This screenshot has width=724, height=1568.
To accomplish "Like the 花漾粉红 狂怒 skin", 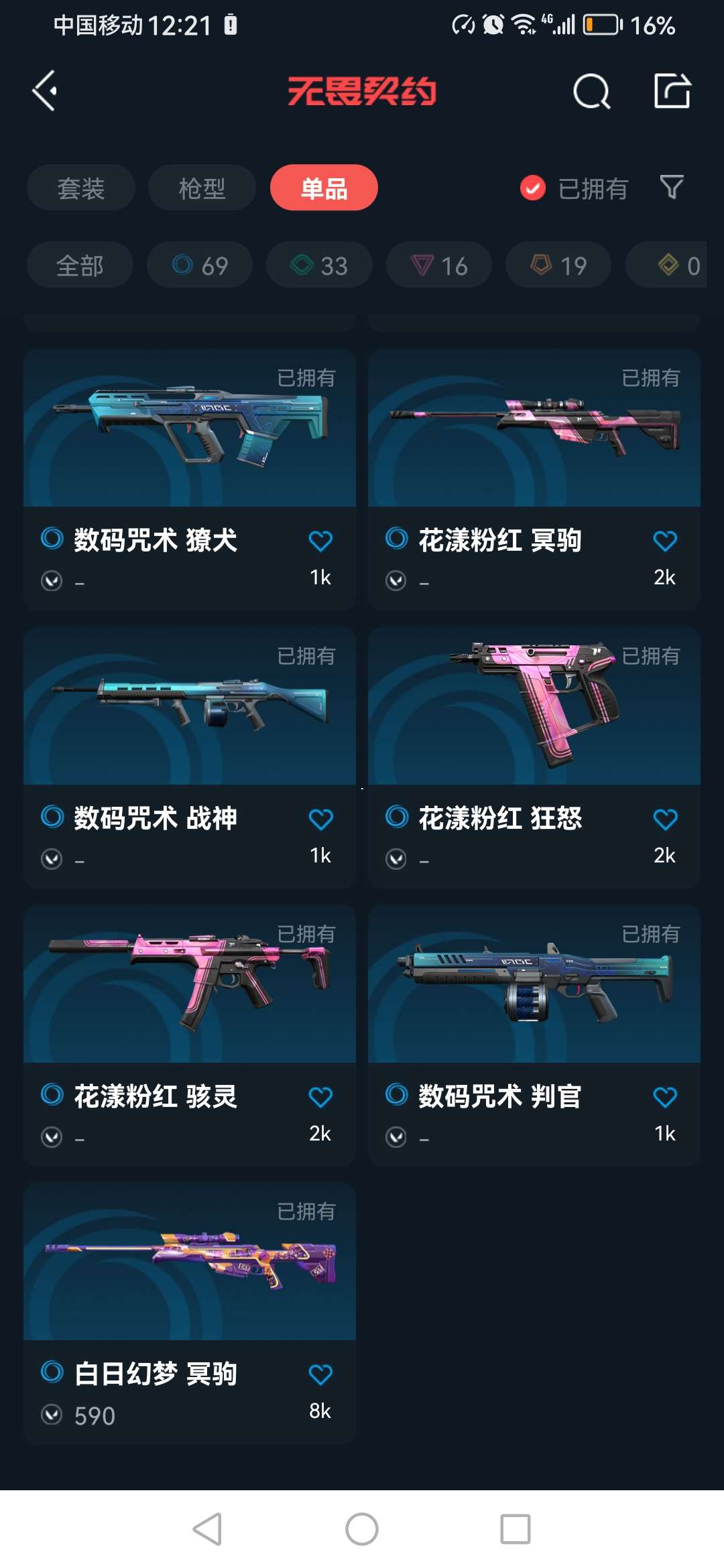I will coord(665,819).
